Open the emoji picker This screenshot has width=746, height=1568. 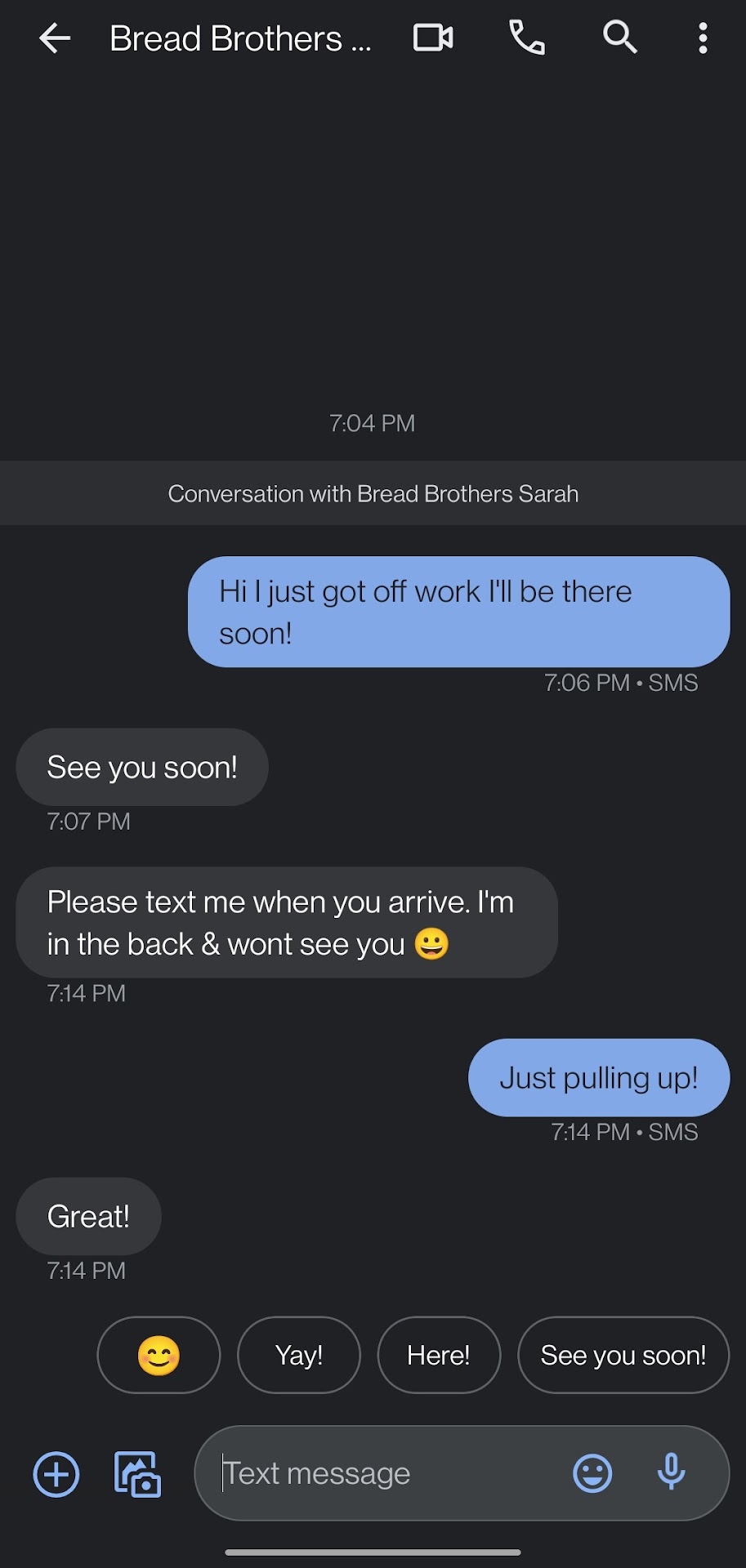coord(592,1474)
